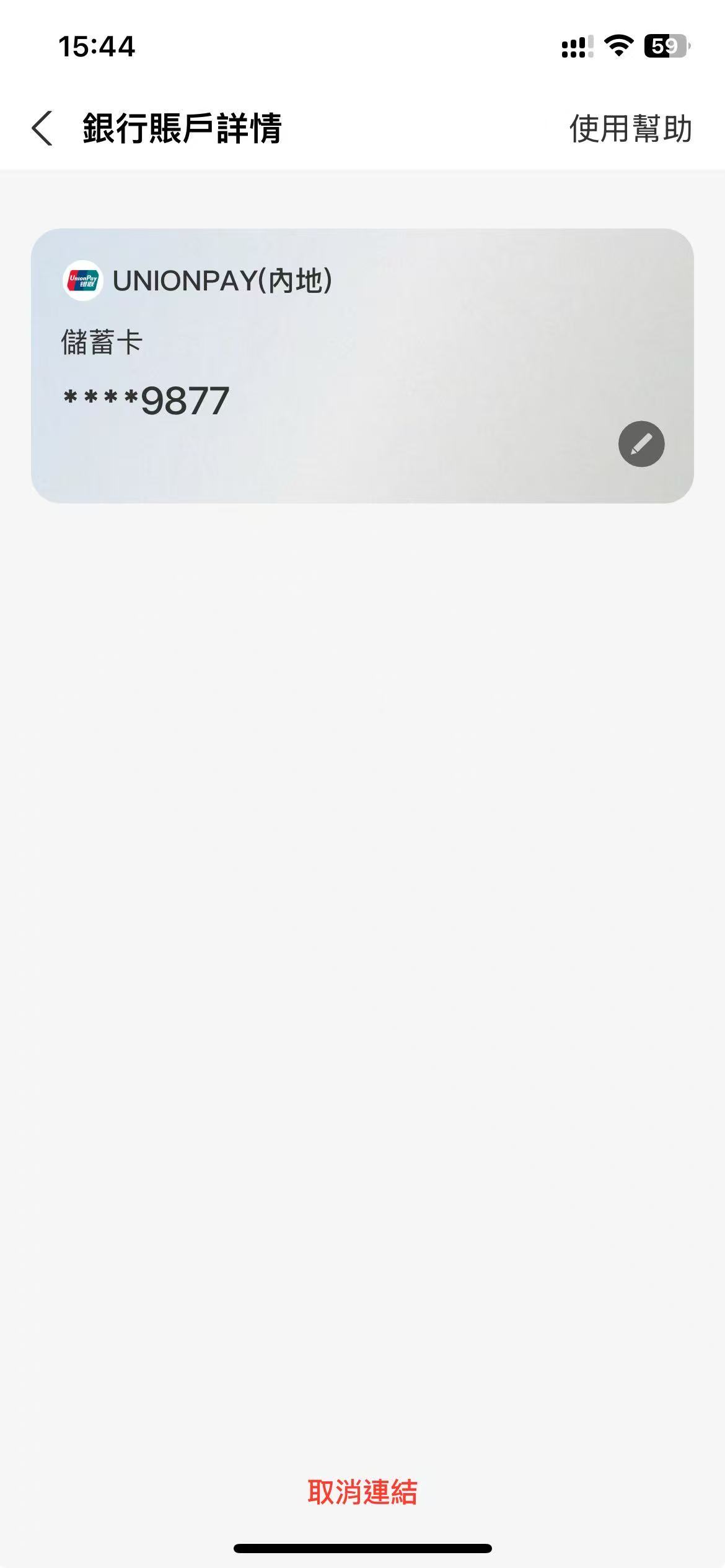This screenshot has height=1568, width=725.
Task: Tap the pencil edit icon on card
Action: [641, 444]
